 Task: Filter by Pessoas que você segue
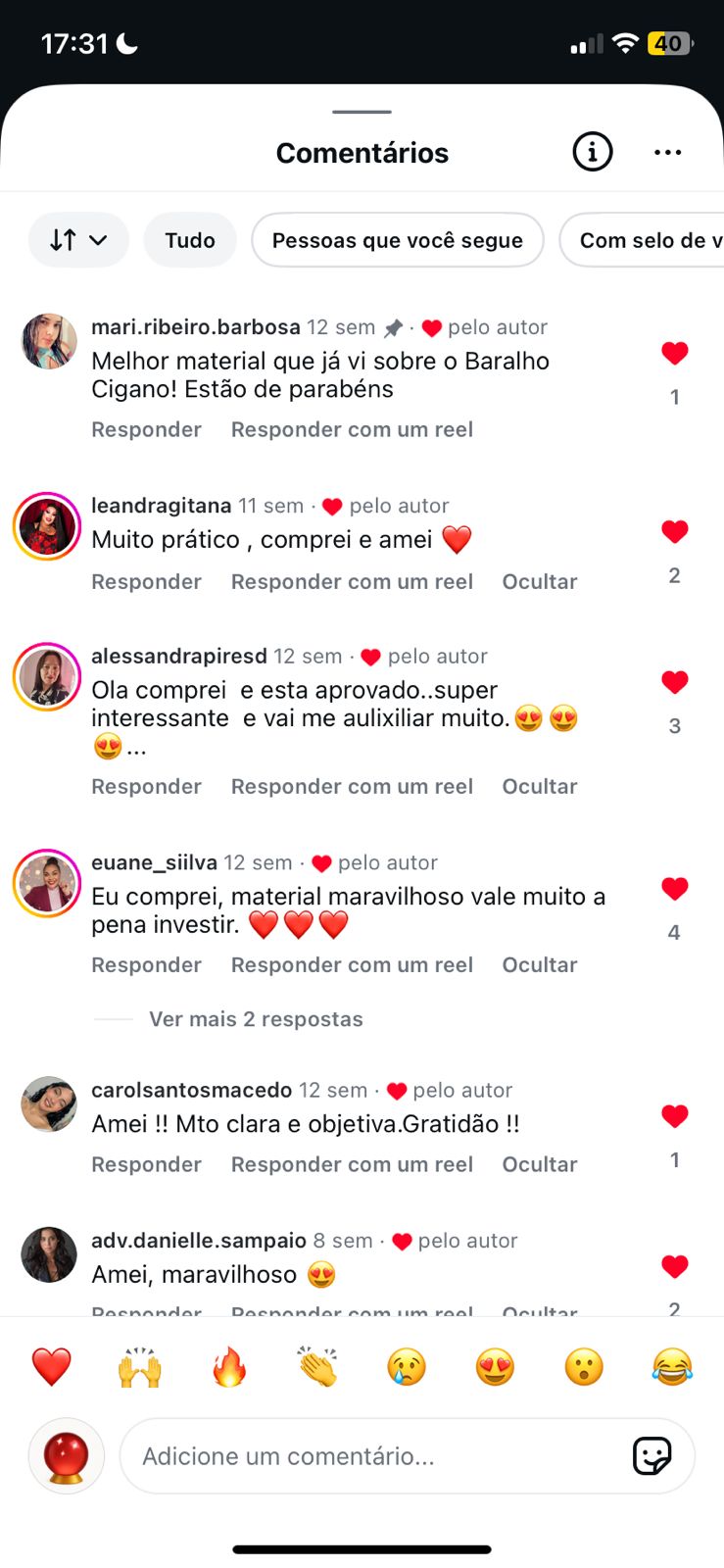click(x=397, y=240)
